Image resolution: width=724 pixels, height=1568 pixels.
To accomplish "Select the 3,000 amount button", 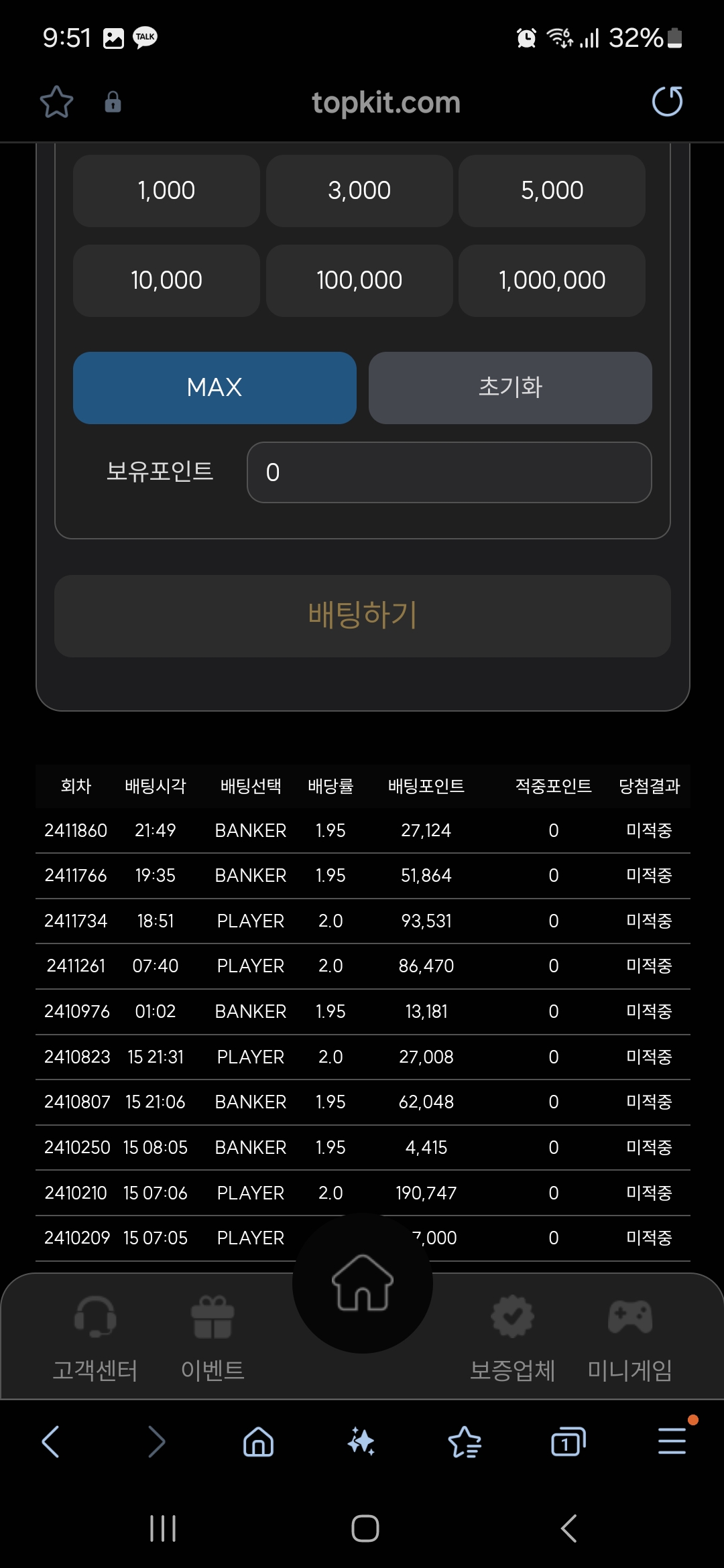I will point(359,191).
